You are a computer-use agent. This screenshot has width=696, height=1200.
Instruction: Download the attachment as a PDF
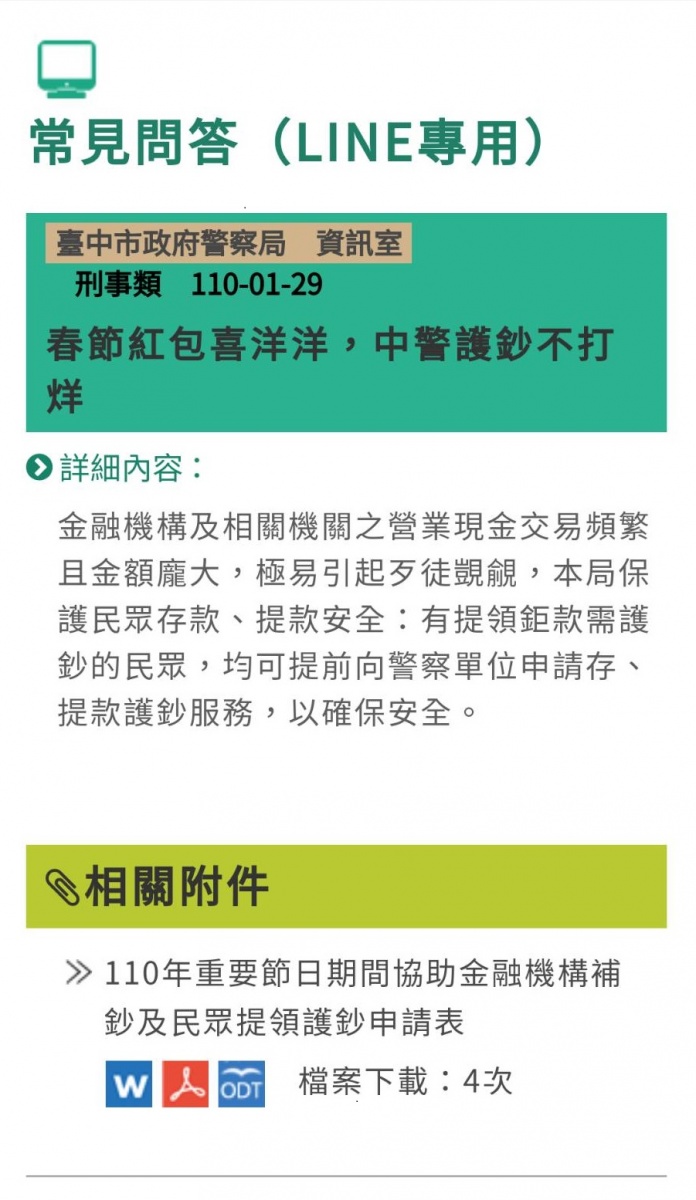pyautogui.click(x=185, y=1083)
